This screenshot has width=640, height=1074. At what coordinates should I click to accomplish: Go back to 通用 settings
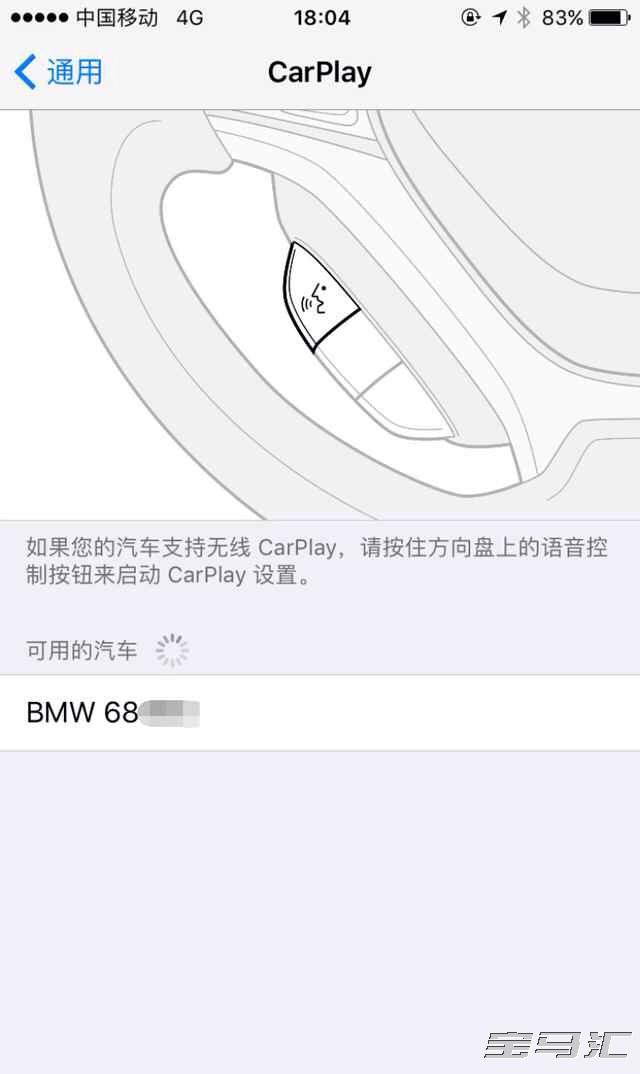click(x=59, y=72)
